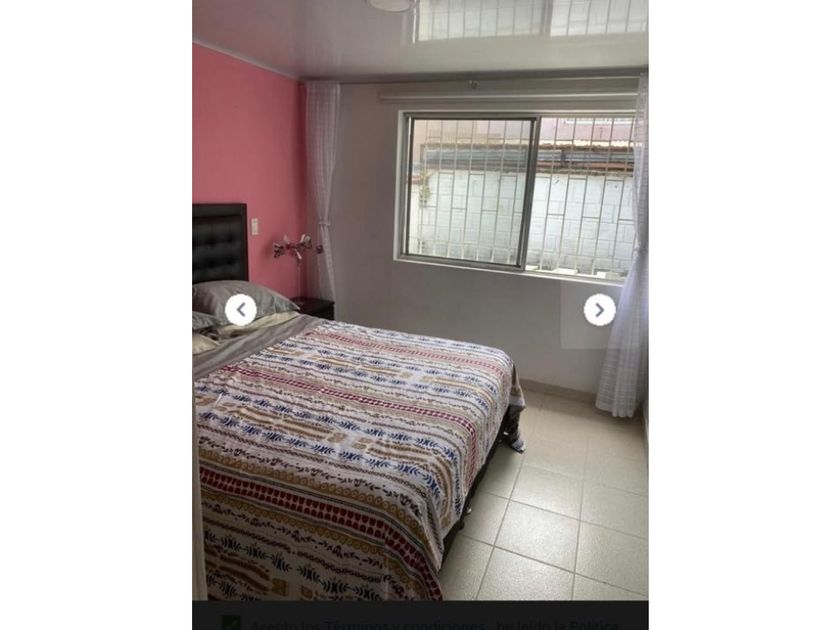Go to the previous listing photo
The image size is (840, 630).
click(x=240, y=310)
